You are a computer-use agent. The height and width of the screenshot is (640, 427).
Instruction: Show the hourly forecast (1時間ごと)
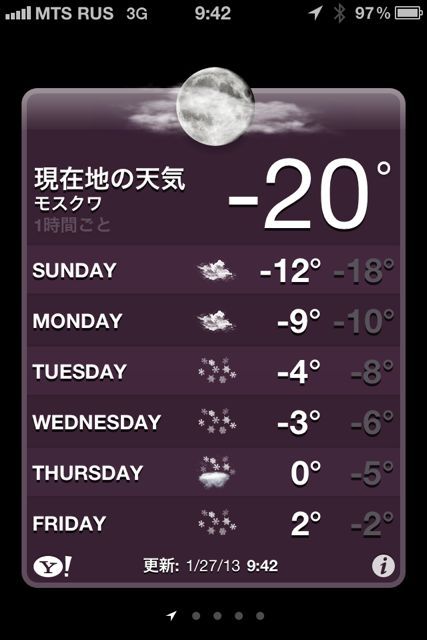72,225
